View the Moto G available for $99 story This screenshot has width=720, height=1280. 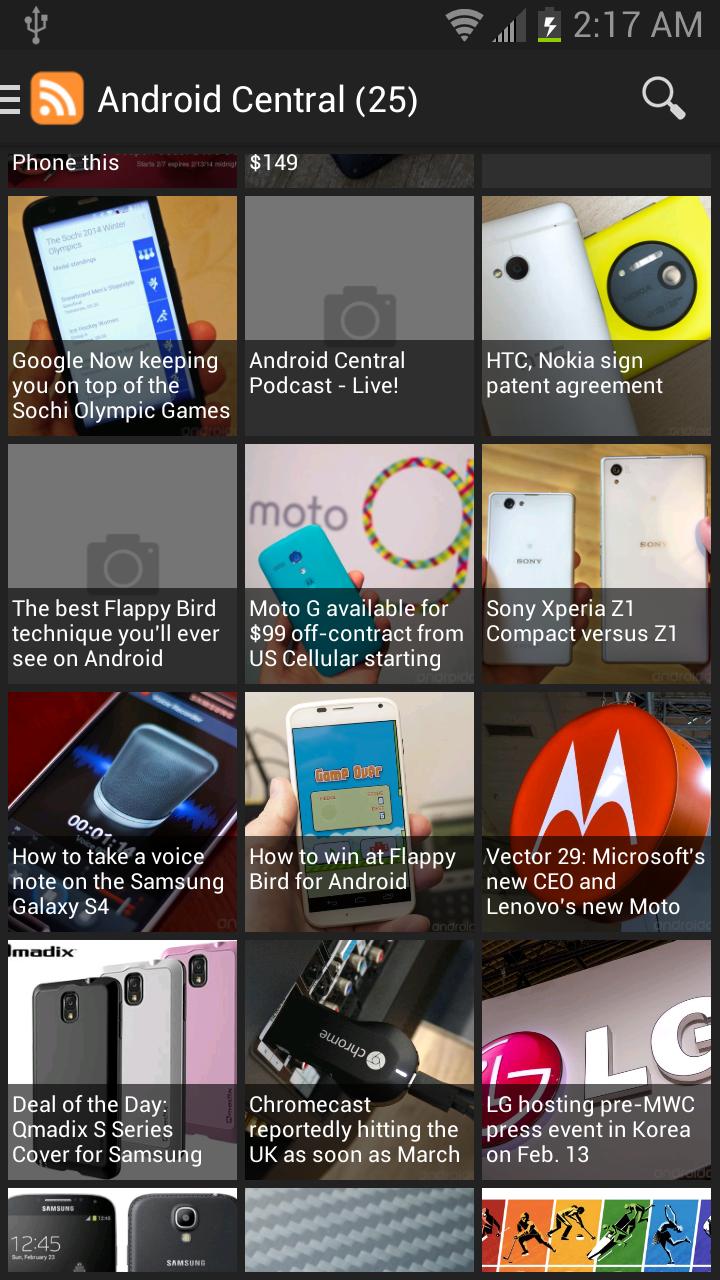click(x=359, y=563)
